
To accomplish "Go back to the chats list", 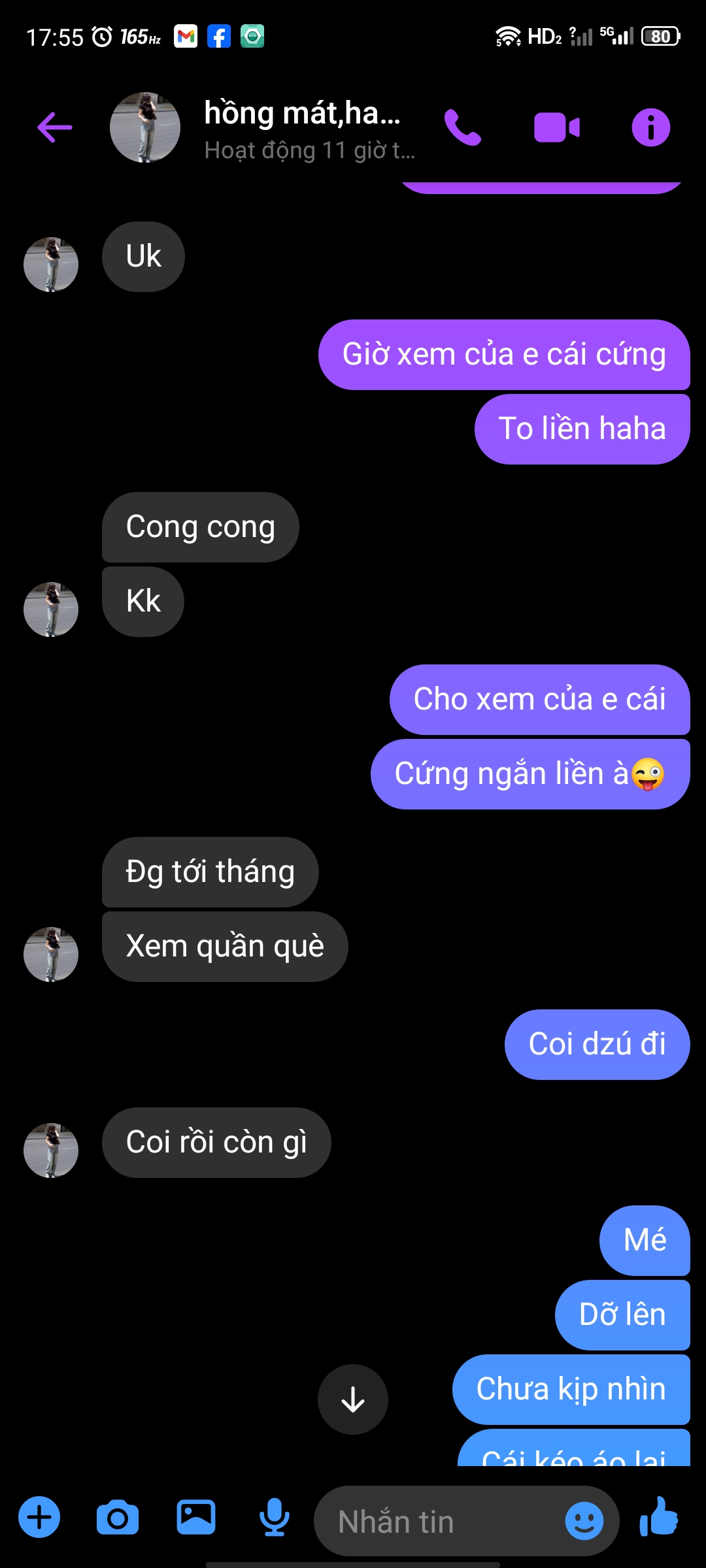I will pyautogui.click(x=55, y=127).
